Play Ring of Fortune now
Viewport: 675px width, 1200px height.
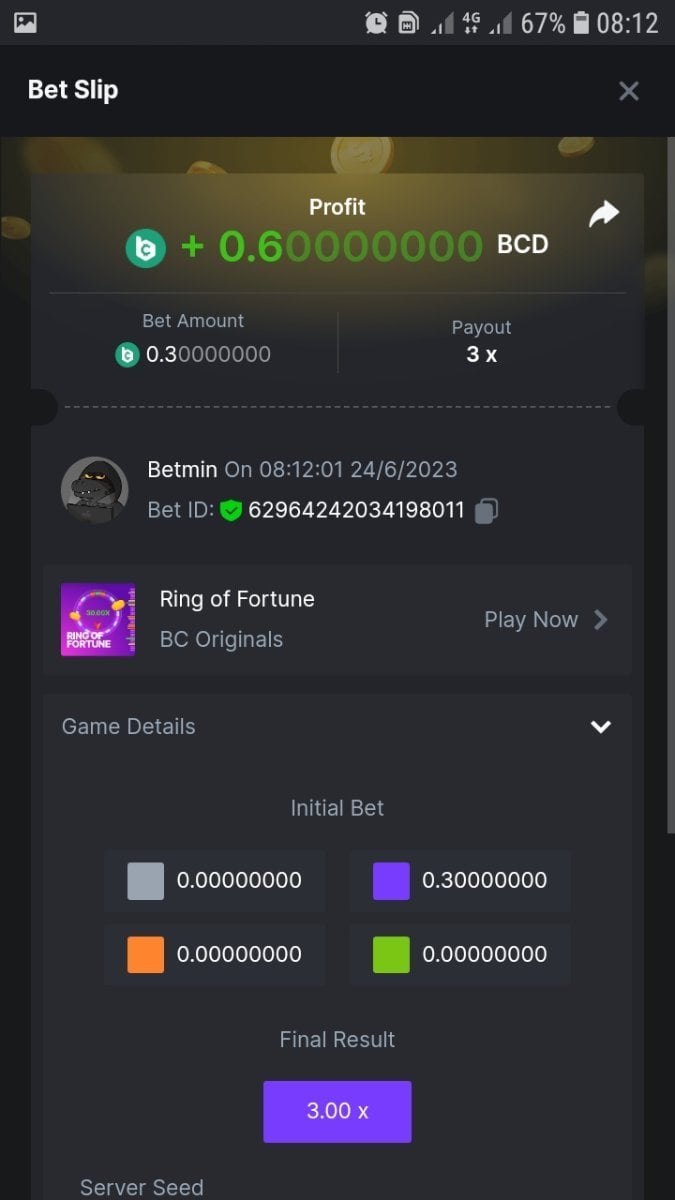pyautogui.click(x=545, y=620)
